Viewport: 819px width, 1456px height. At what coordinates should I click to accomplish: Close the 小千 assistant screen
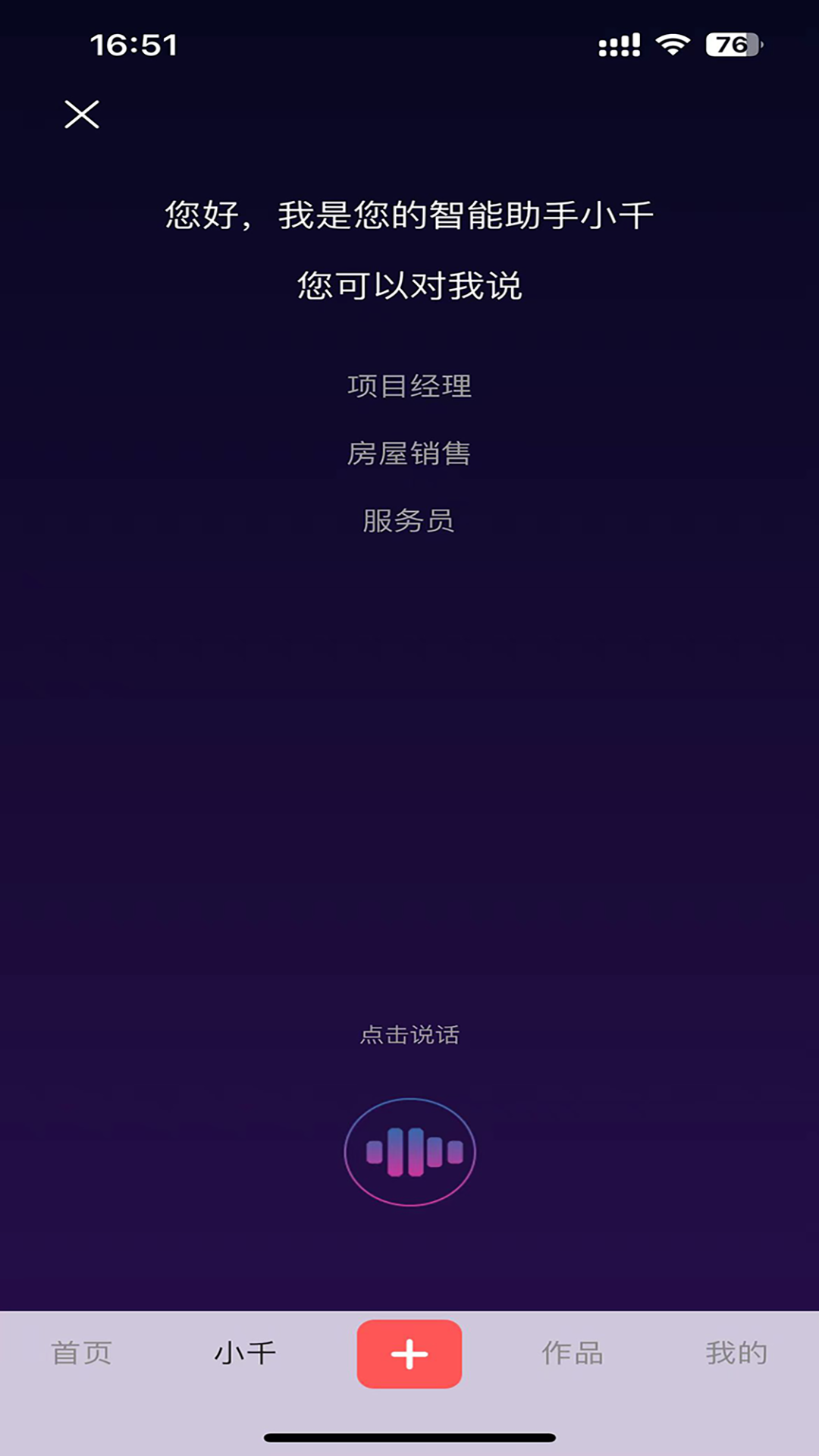click(82, 115)
